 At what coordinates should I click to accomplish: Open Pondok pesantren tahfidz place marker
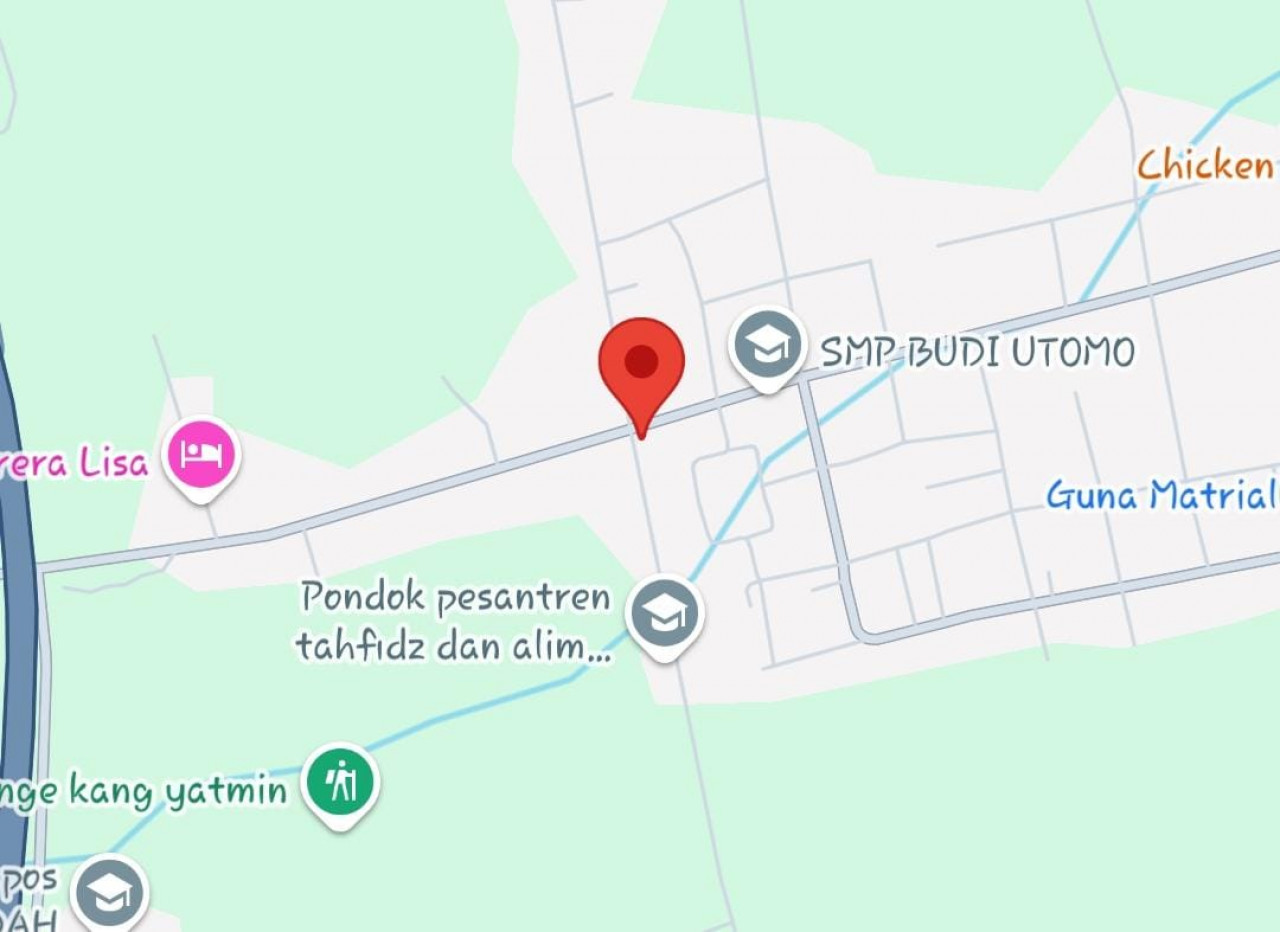click(x=665, y=614)
